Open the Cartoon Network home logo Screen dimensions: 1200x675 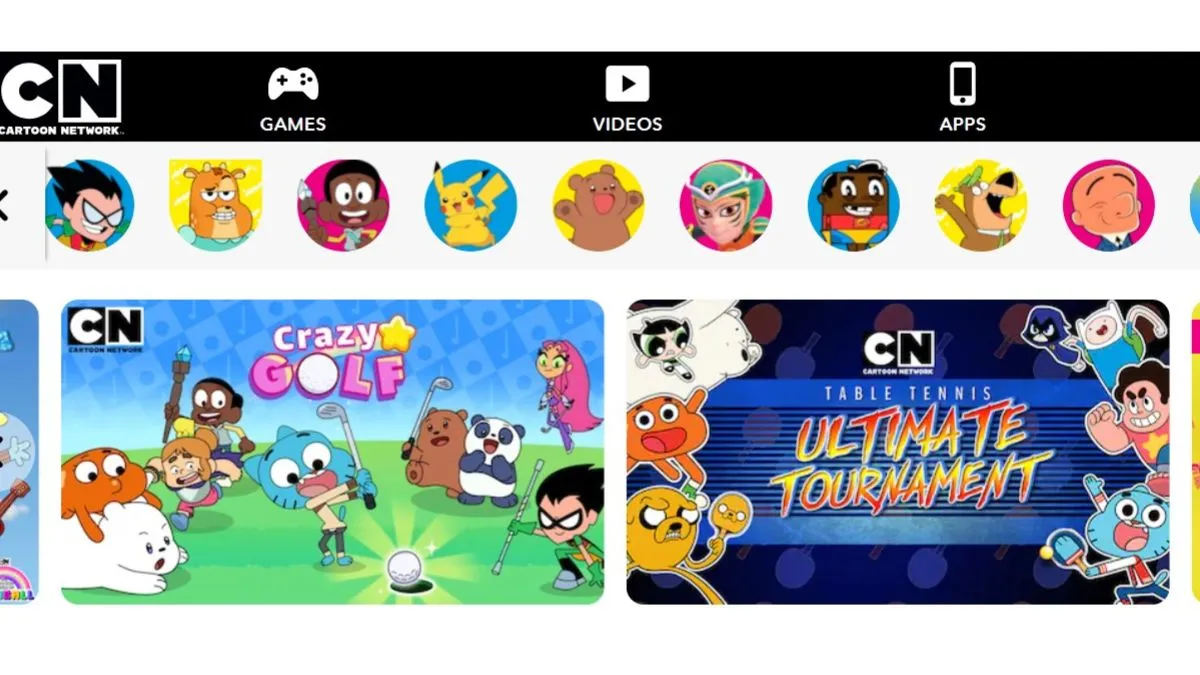[x=62, y=96]
